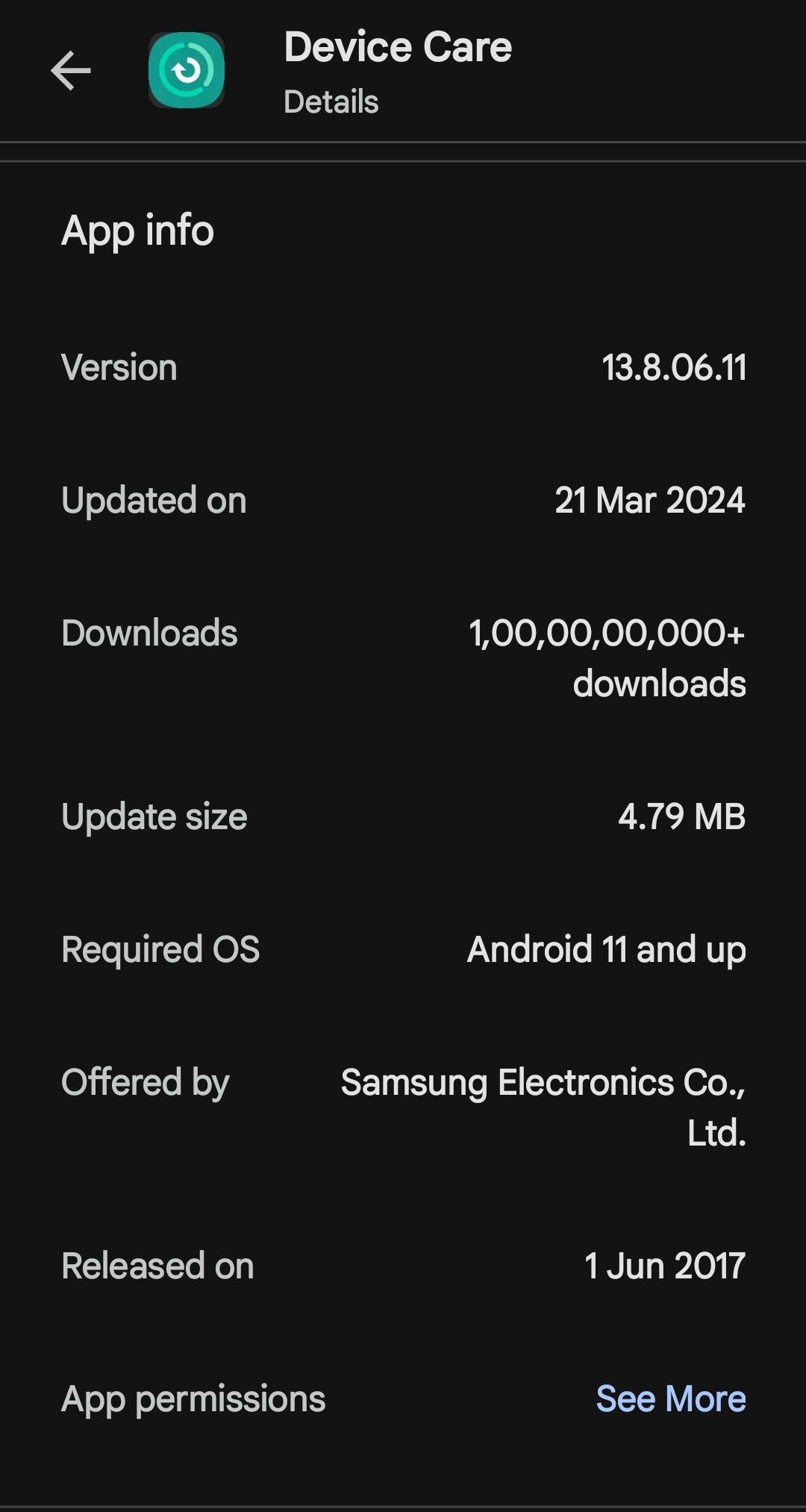The width and height of the screenshot is (806, 1512).
Task: Click See More to view app permissions
Action: pyautogui.click(x=670, y=1398)
